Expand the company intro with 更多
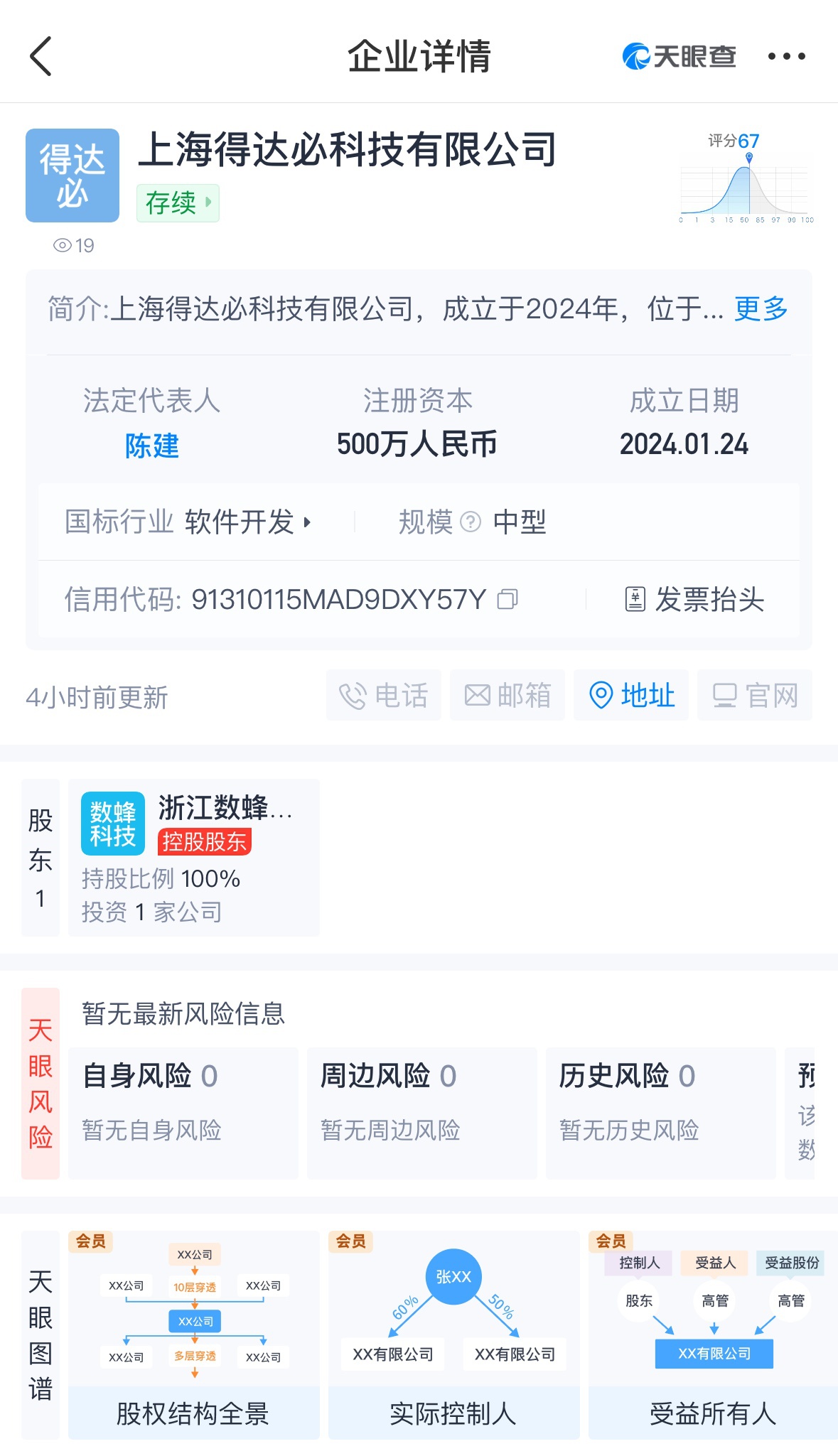The width and height of the screenshot is (838, 1456). tap(761, 309)
